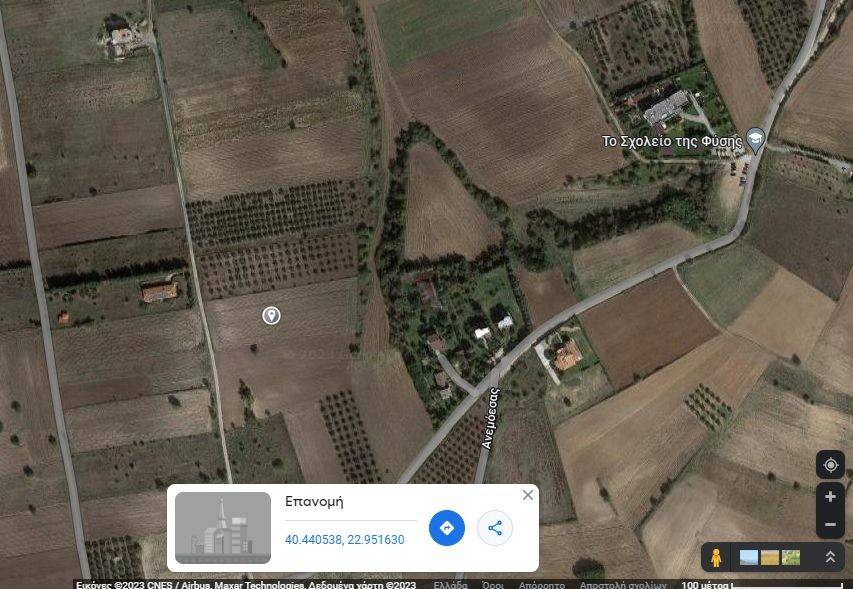Viewport: 853px width, 589px height.
Task: Get directions to Επανομή
Action: (x=447, y=528)
